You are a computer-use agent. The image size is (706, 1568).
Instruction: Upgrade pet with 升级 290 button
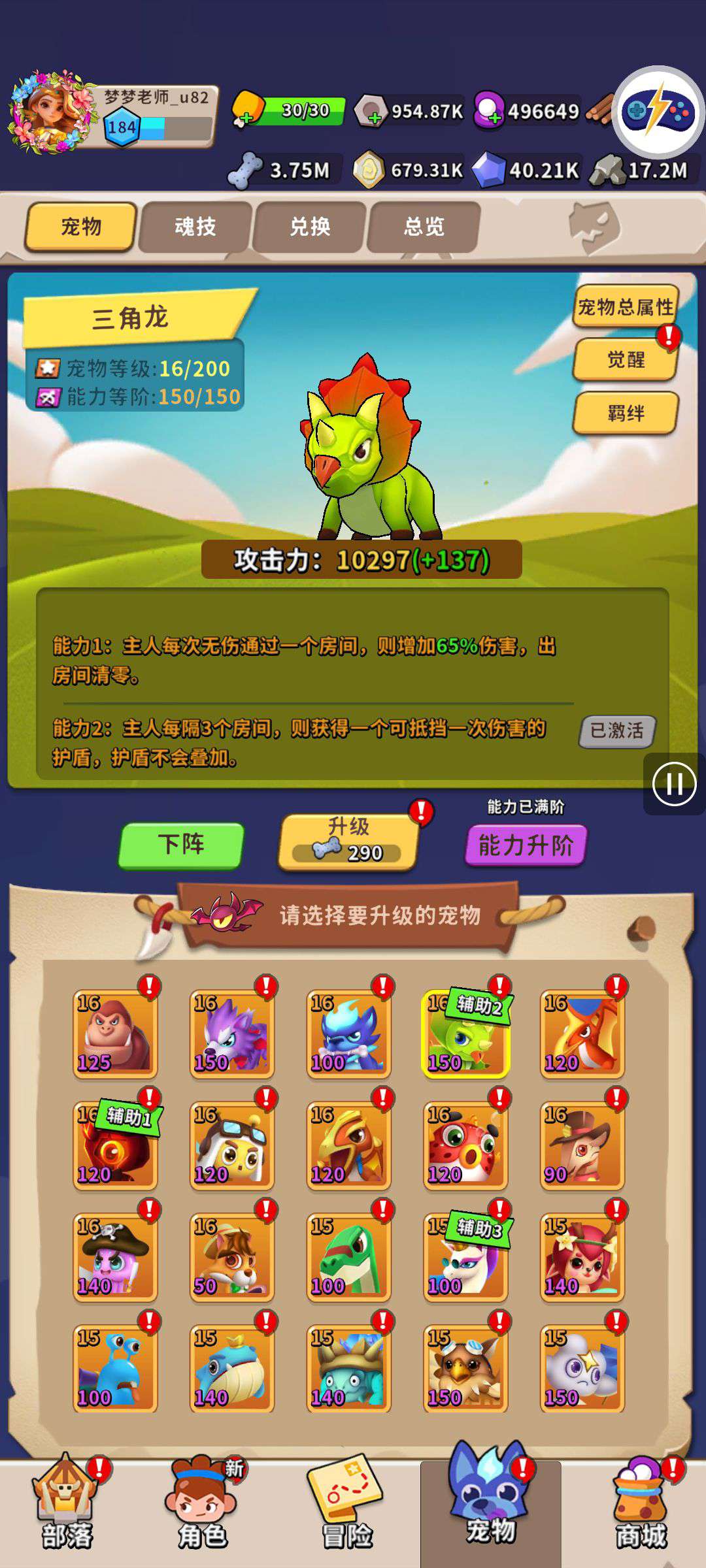(x=348, y=841)
